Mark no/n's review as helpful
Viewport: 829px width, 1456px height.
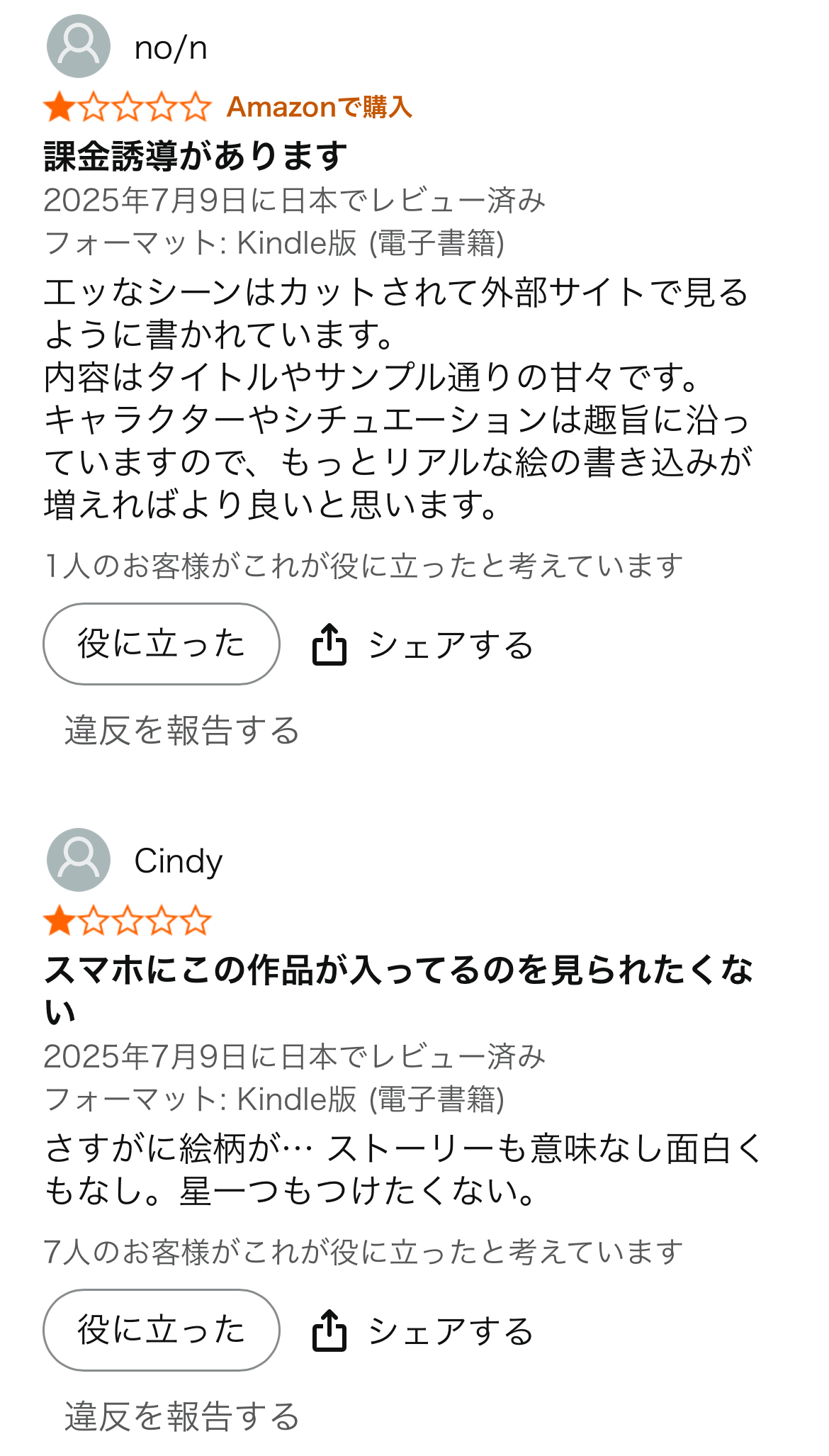[x=162, y=644]
